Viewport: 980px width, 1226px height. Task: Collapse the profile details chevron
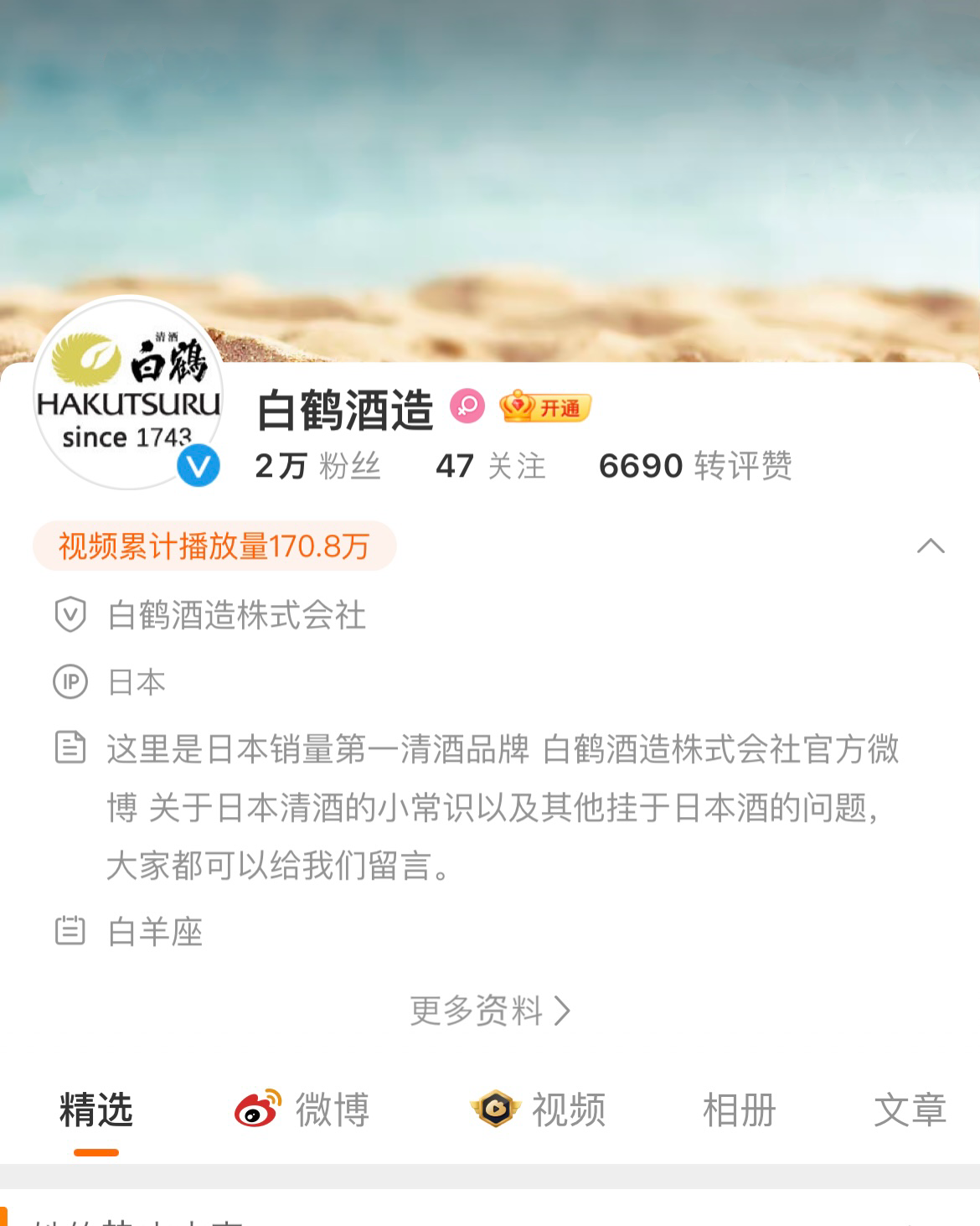931,546
